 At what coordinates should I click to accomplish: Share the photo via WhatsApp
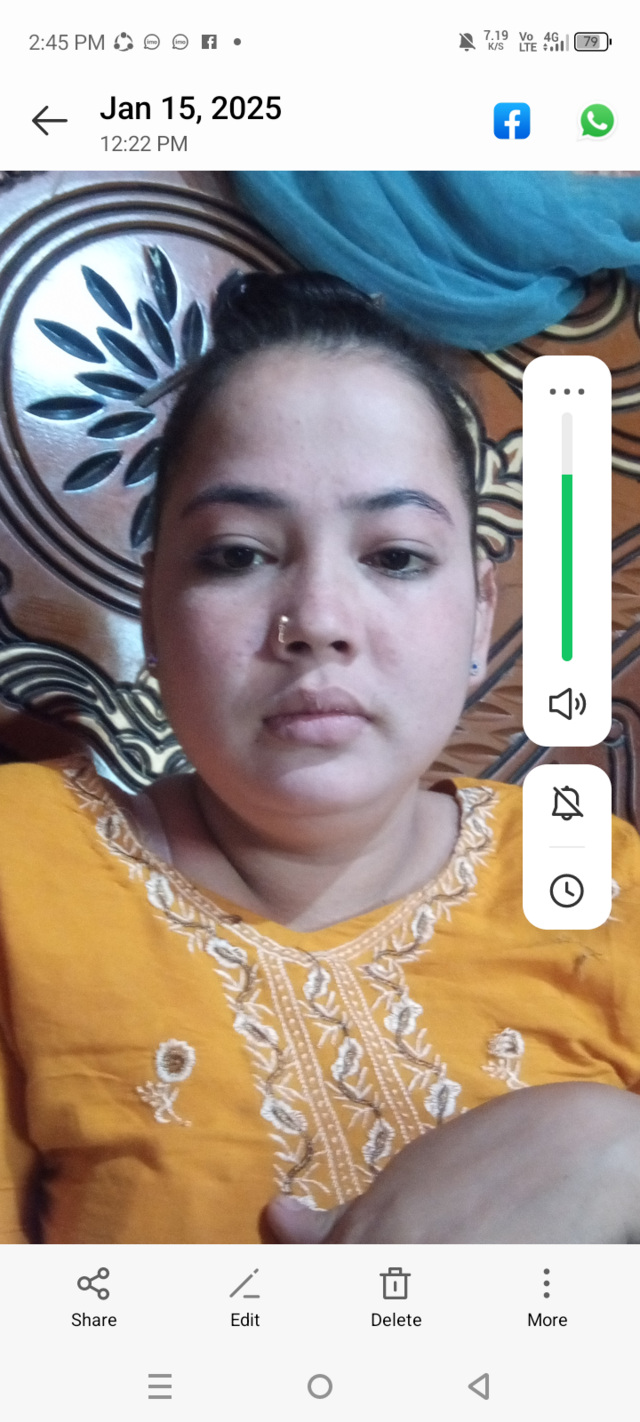(x=597, y=121)
